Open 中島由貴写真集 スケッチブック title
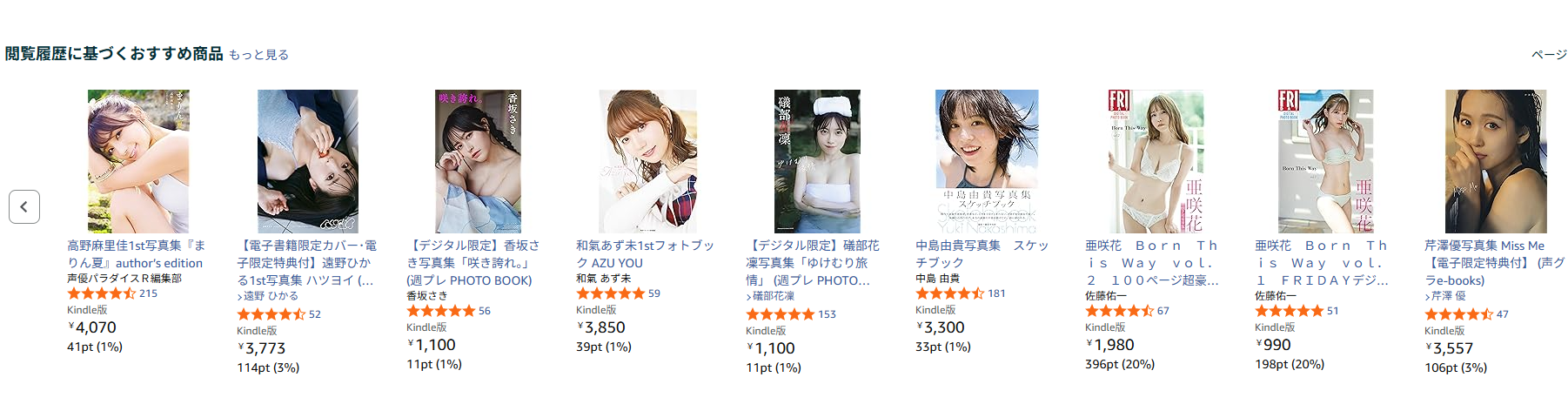This screenshot has width=1568, height=411. coord(982,254)
